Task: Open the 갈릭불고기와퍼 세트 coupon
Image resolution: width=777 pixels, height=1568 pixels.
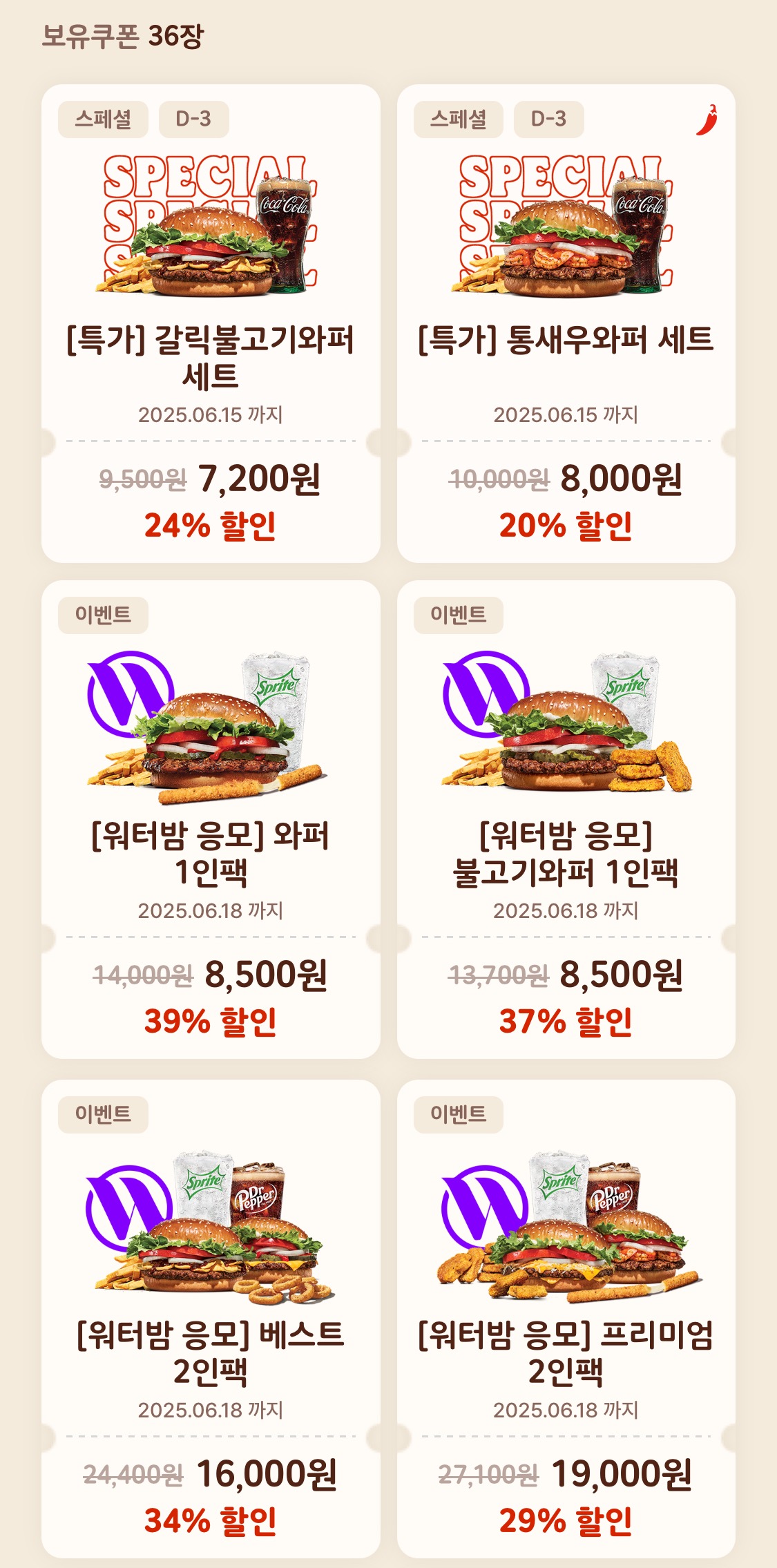Action: (x=211, y=323)
